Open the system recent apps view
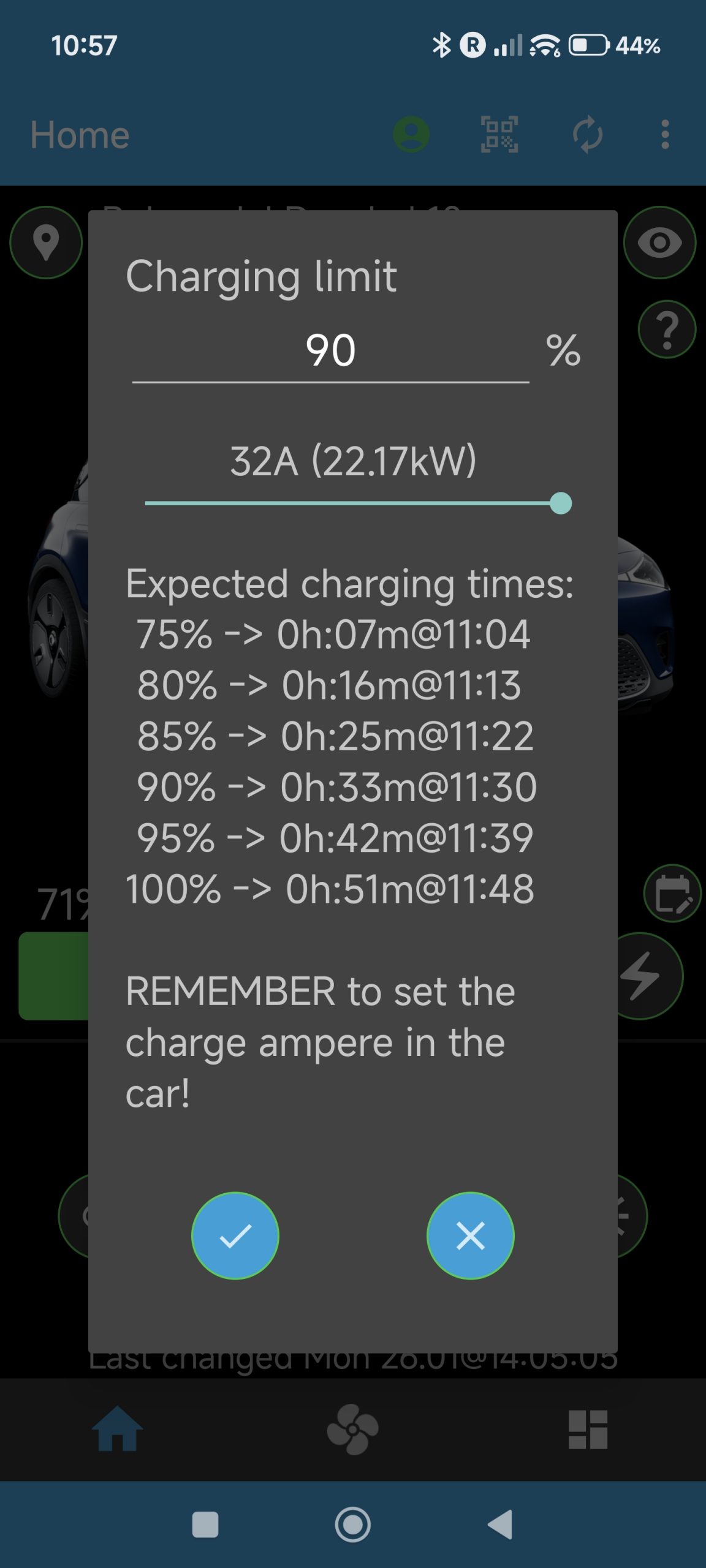 (x=205, y=1524)
